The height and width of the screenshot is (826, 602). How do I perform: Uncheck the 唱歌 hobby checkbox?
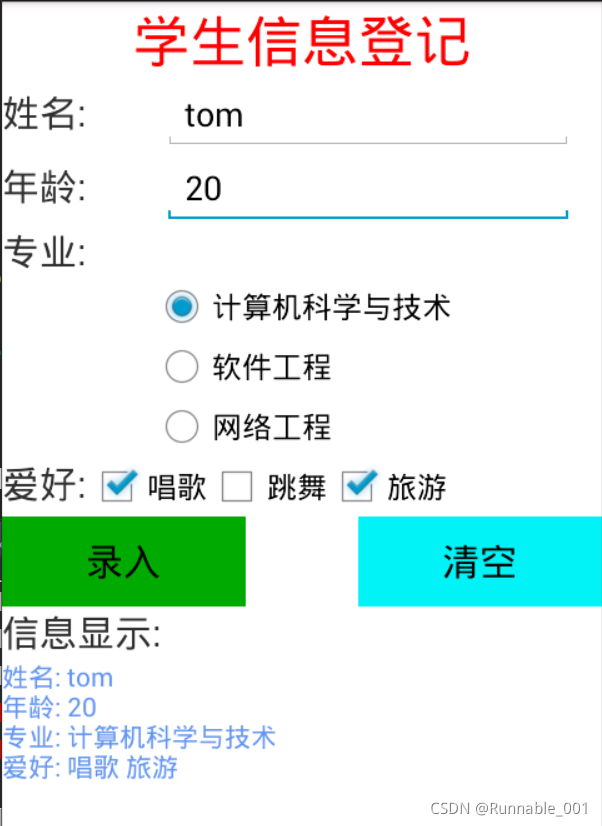point(120,487)
